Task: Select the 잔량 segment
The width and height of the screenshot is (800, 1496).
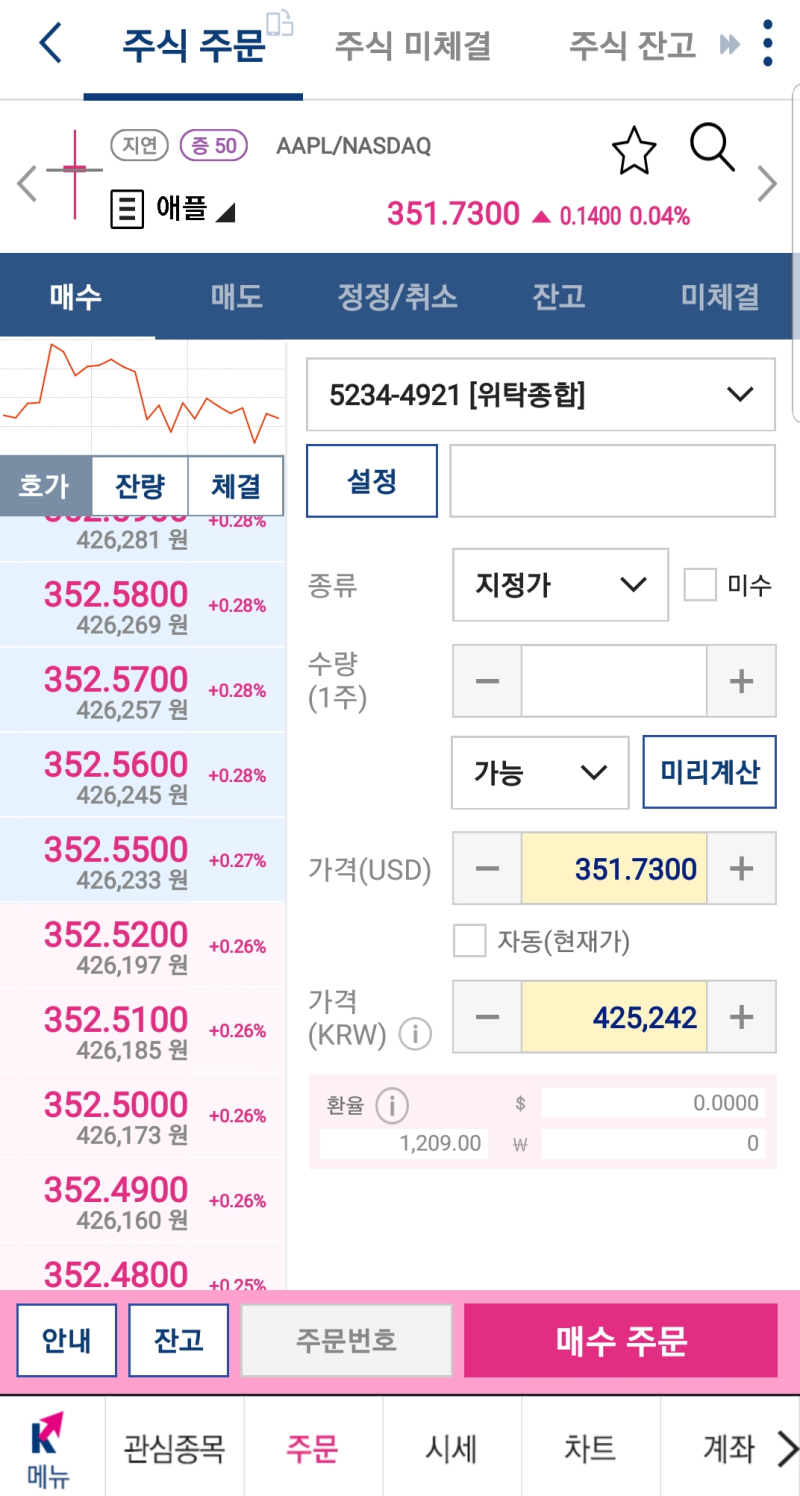Action: pos(140,486)
